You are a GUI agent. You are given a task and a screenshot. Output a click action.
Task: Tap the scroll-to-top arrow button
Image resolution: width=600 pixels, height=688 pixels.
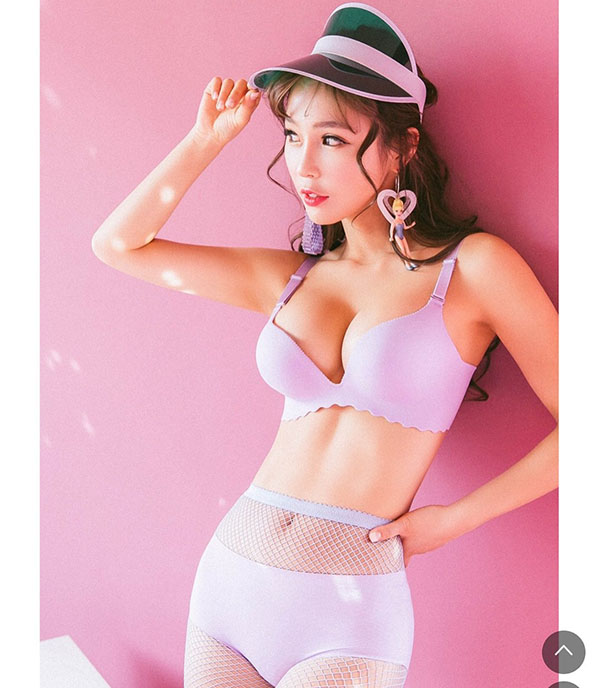coord(563,651)
